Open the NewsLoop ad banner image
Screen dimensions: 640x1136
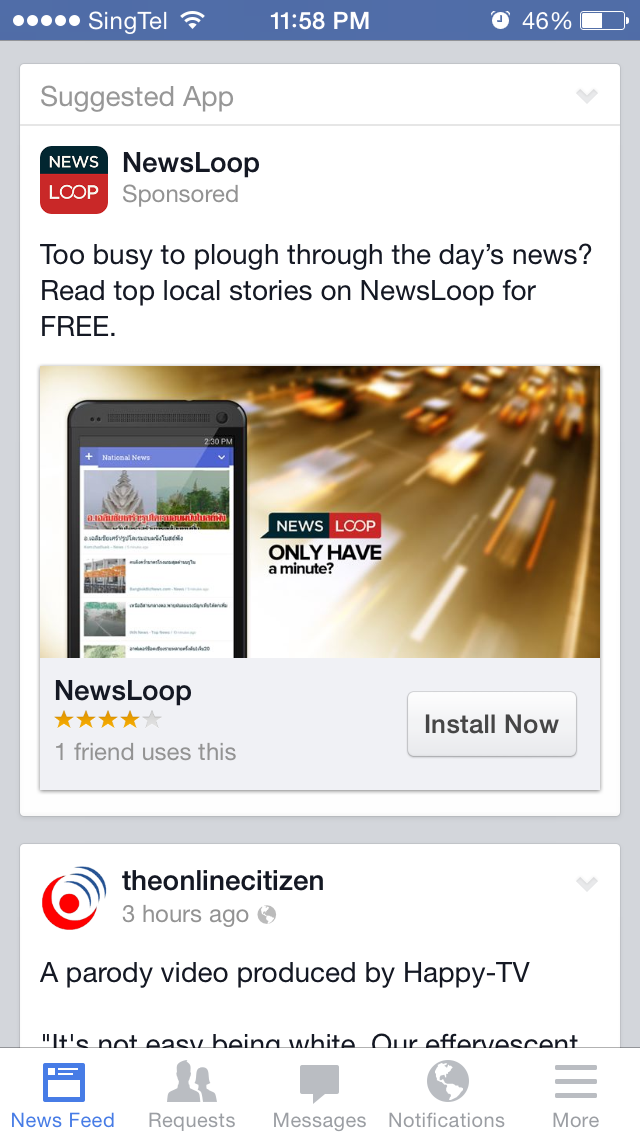pyautogui.click(x=320, y=511)
